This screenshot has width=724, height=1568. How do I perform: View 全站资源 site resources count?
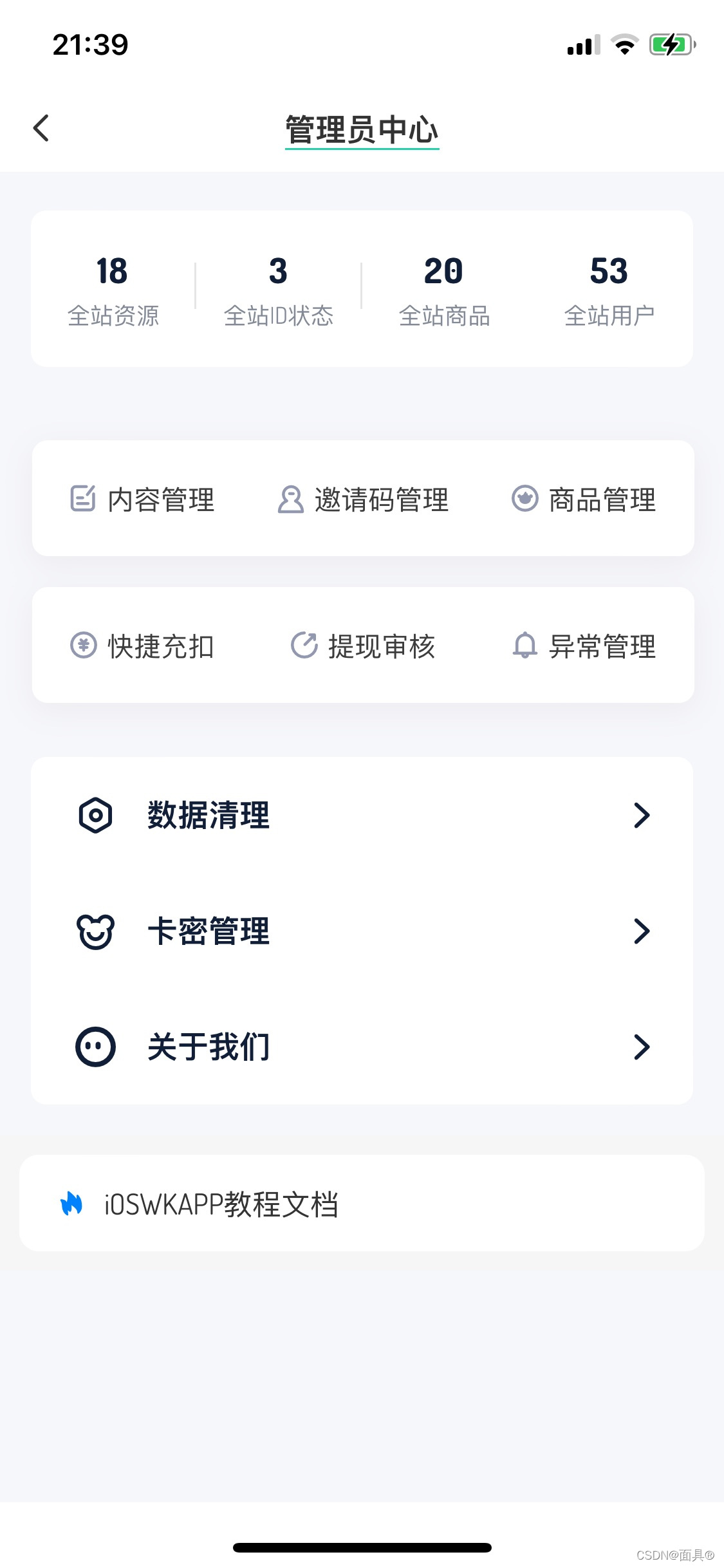point(113,290)
